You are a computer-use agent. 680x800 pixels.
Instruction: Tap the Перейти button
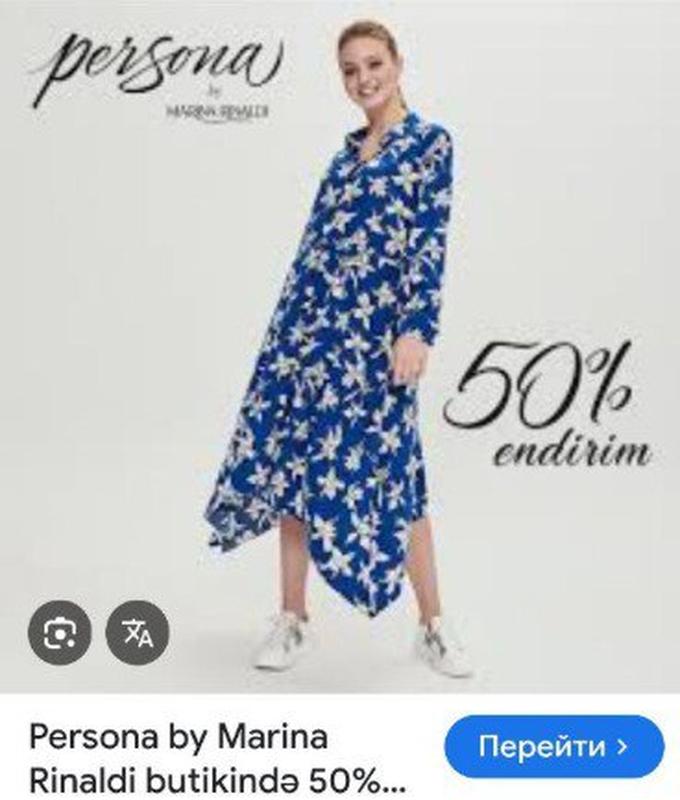pos(553,746)
